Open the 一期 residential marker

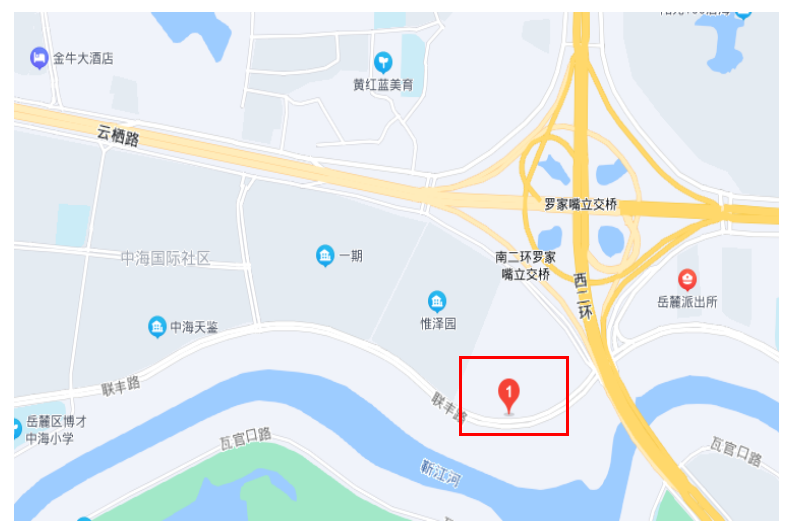[x=325, y=256]
